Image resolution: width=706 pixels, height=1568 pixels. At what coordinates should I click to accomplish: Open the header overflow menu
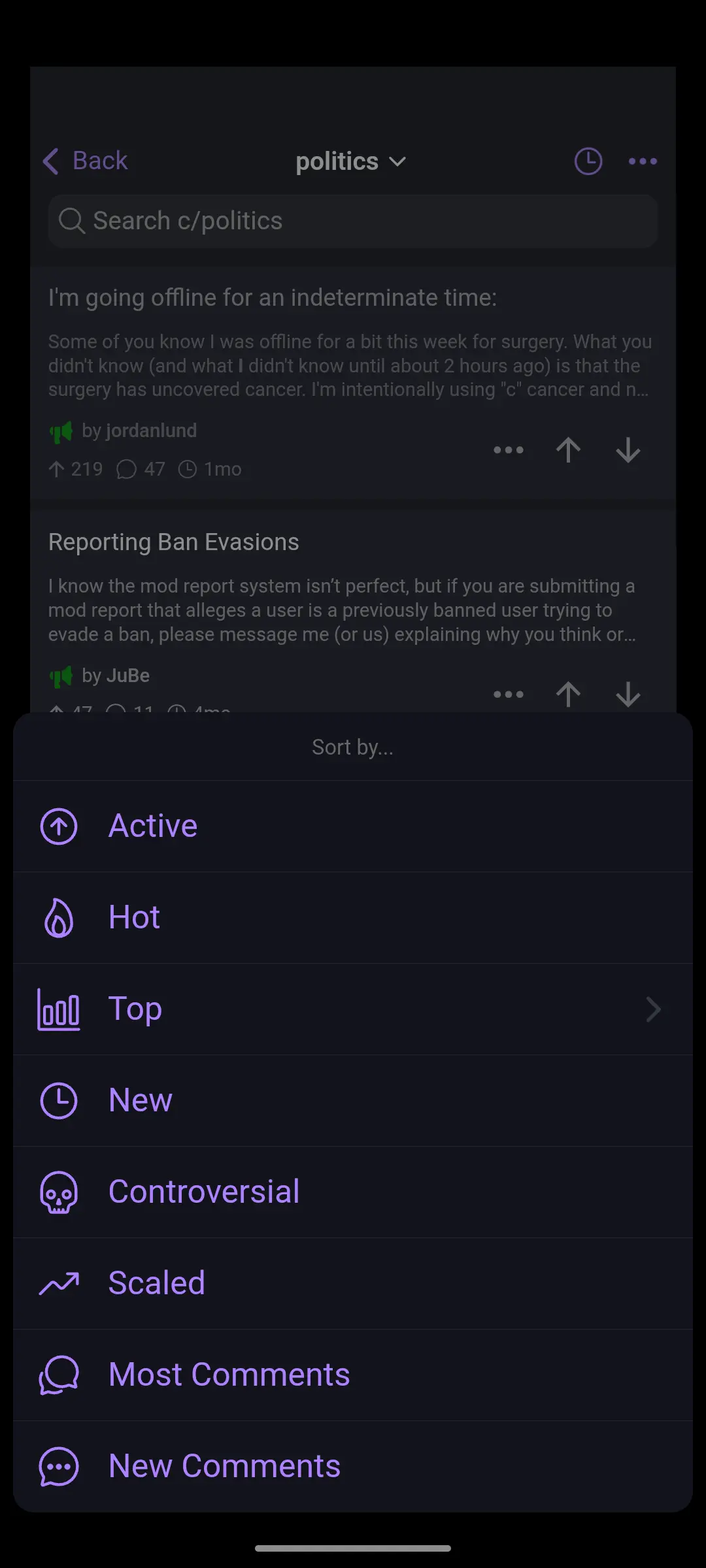click(x=643, y=161)
